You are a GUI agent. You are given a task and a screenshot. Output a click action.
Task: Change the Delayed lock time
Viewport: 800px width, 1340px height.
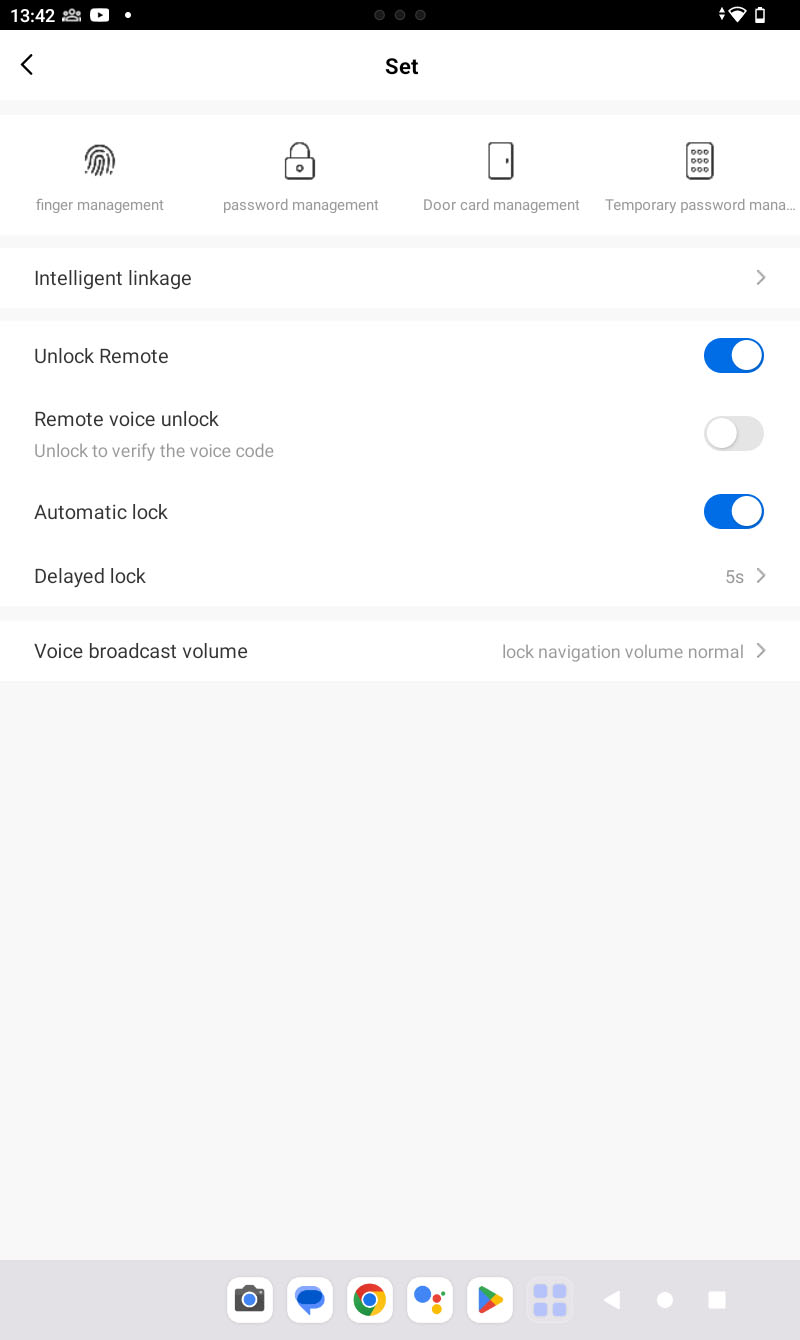pyautogui.click(x=400, y=576)
